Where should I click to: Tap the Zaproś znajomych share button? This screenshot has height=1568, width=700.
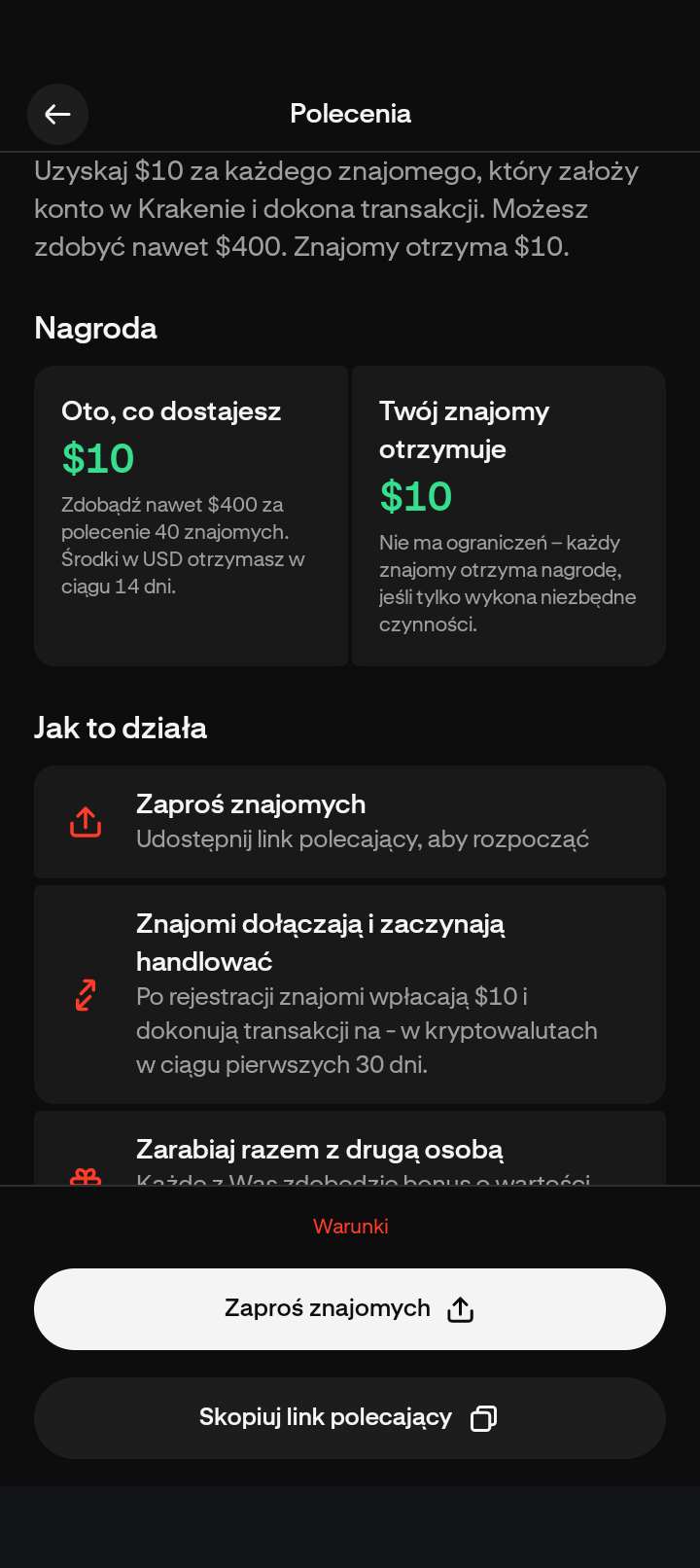[350, 1309]
